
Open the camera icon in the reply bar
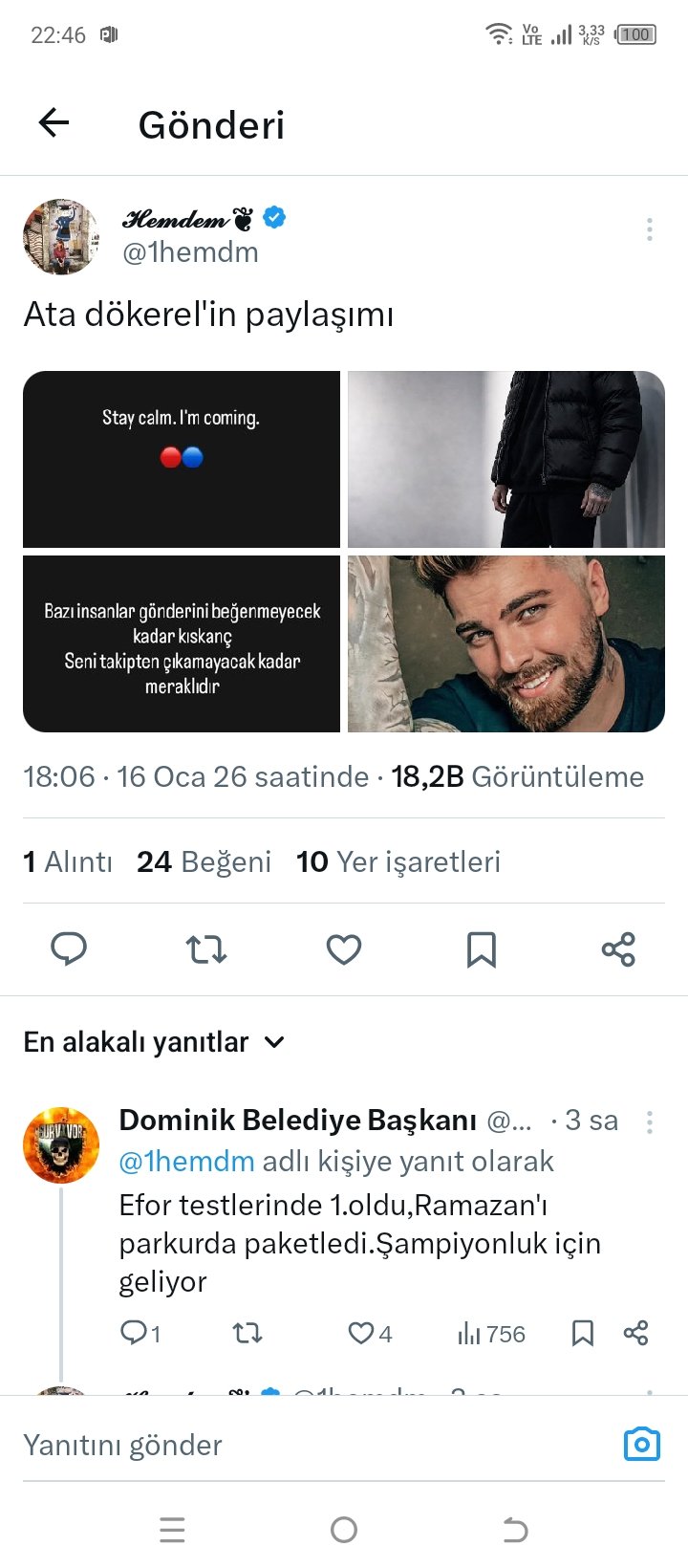click(x=643, y=1445)
